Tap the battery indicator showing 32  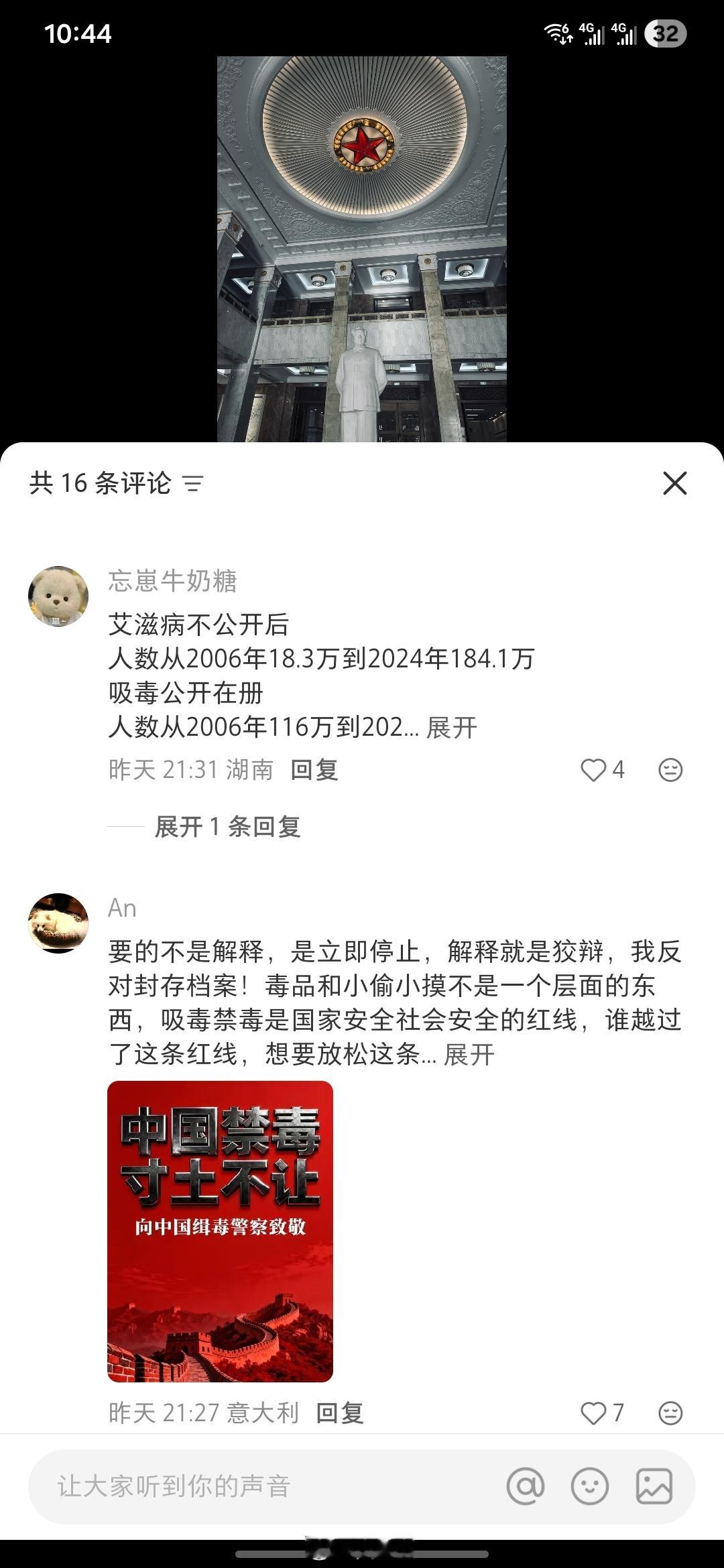pyautogui.click(x=664, y=31)
